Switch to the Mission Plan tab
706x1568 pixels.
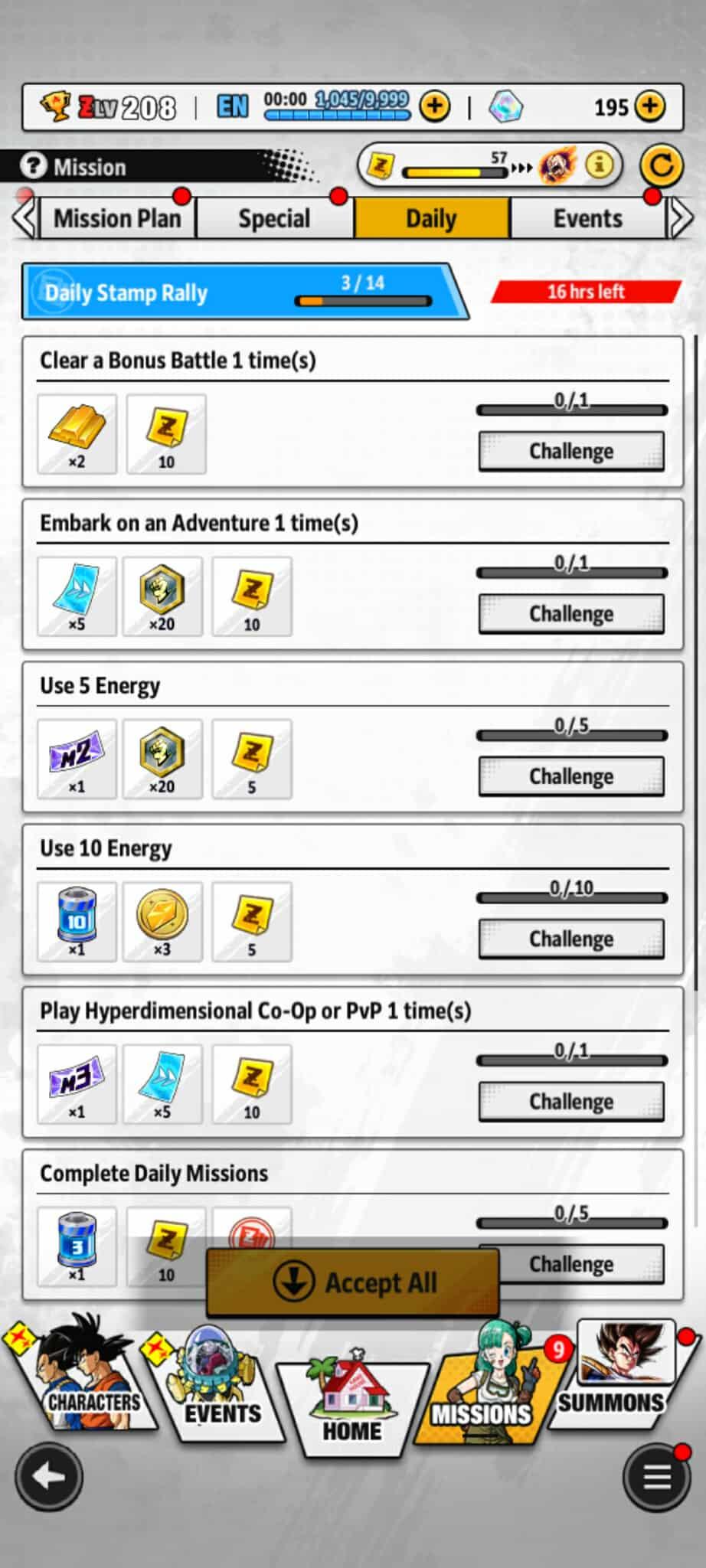[x=117, y=219]
